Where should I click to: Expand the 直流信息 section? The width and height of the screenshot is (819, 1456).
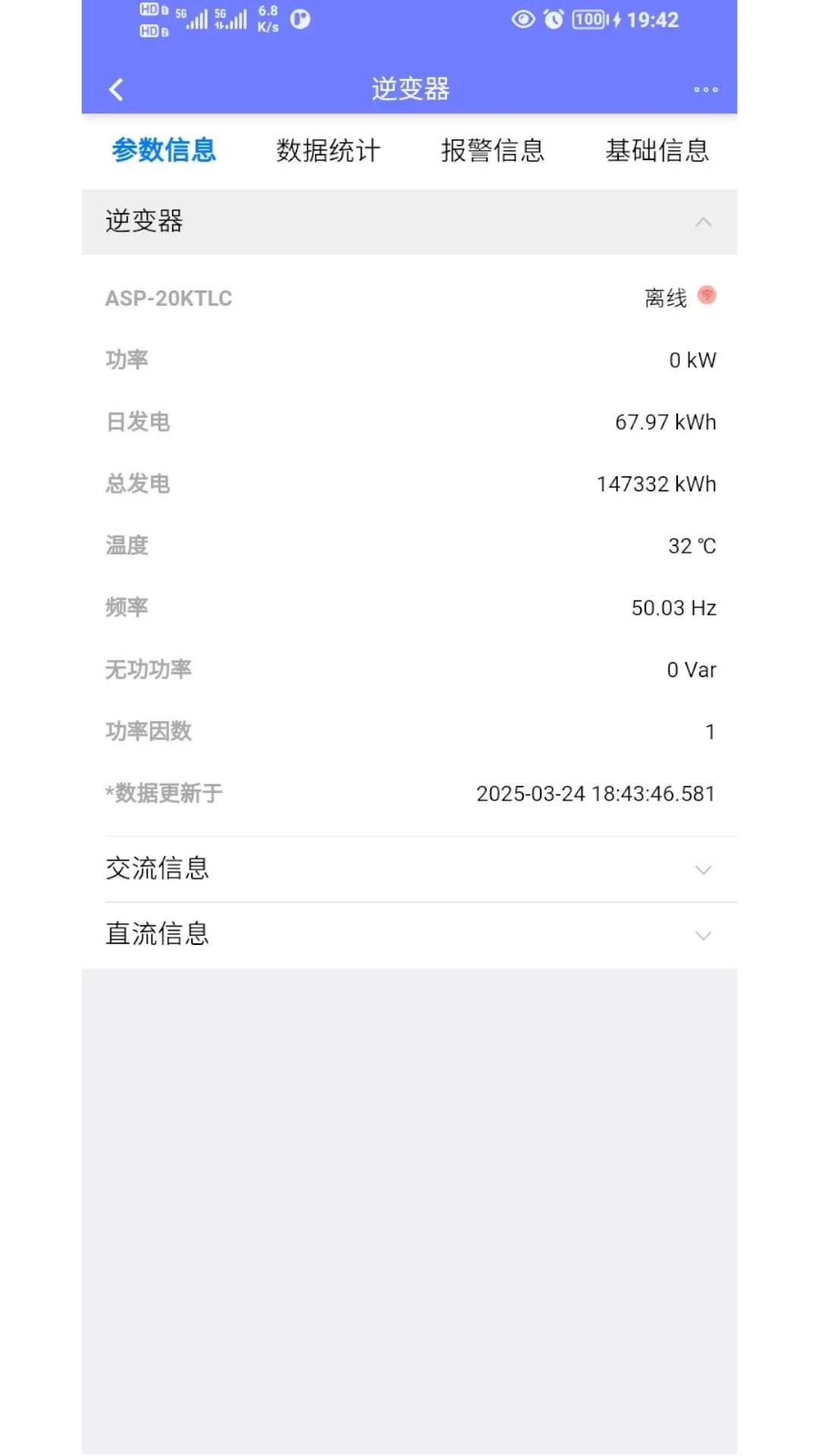(x=703, y=935)
